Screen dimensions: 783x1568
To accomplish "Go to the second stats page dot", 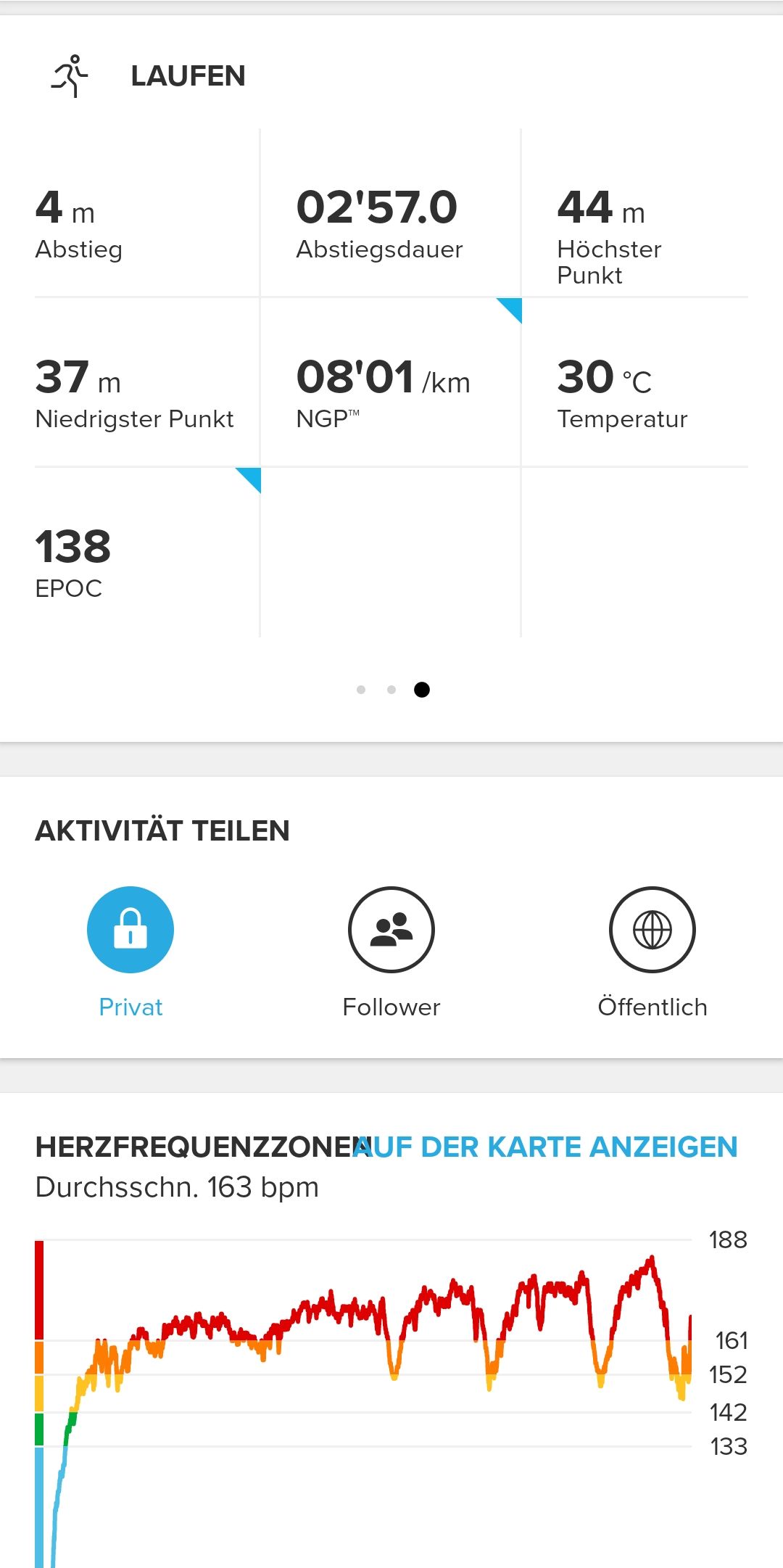I will point(391,690).
